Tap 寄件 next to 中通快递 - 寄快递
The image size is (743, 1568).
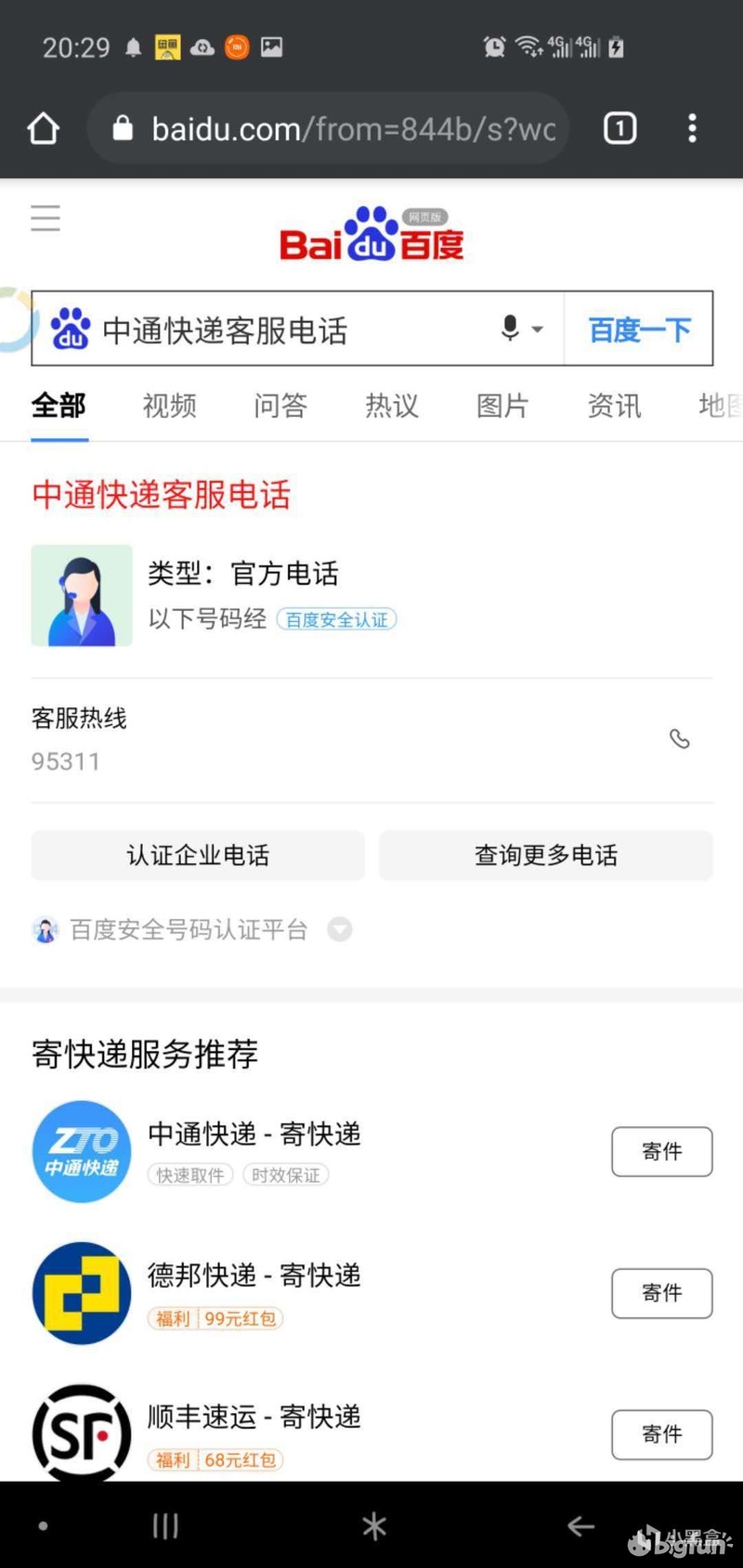coord(661,1151)
